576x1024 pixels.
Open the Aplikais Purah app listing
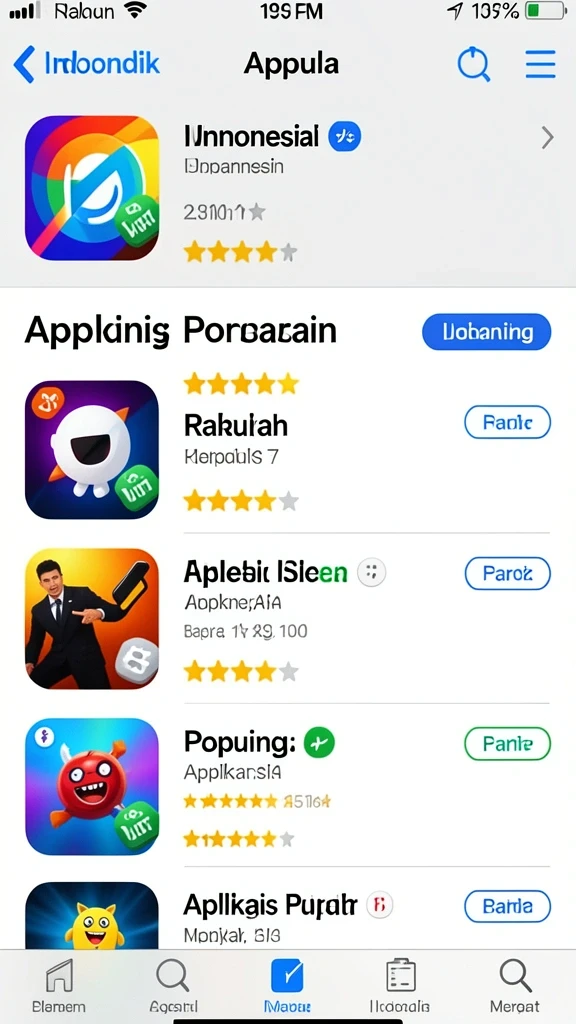pyautogui.click(x=288, y=914)
